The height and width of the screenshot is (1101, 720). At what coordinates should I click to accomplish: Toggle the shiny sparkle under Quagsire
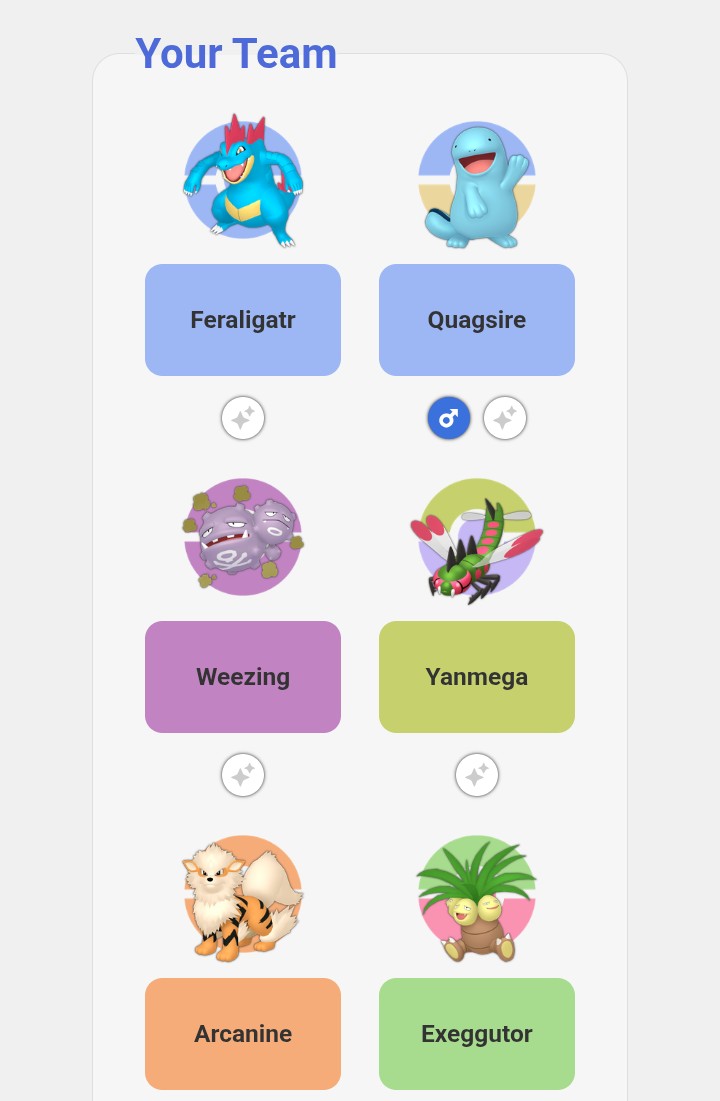(505, 418)
